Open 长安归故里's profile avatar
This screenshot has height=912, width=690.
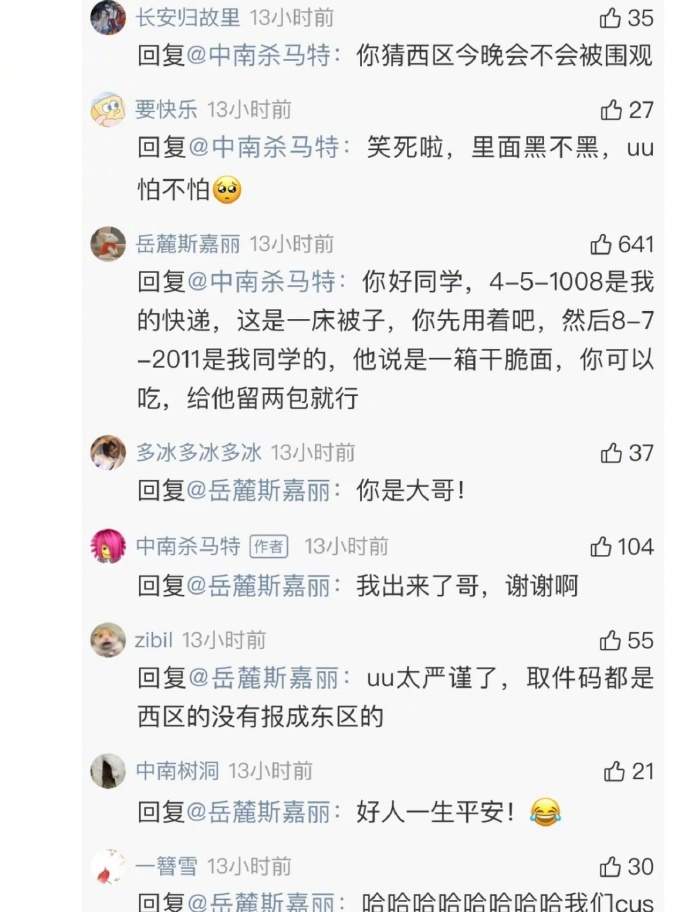108,17
